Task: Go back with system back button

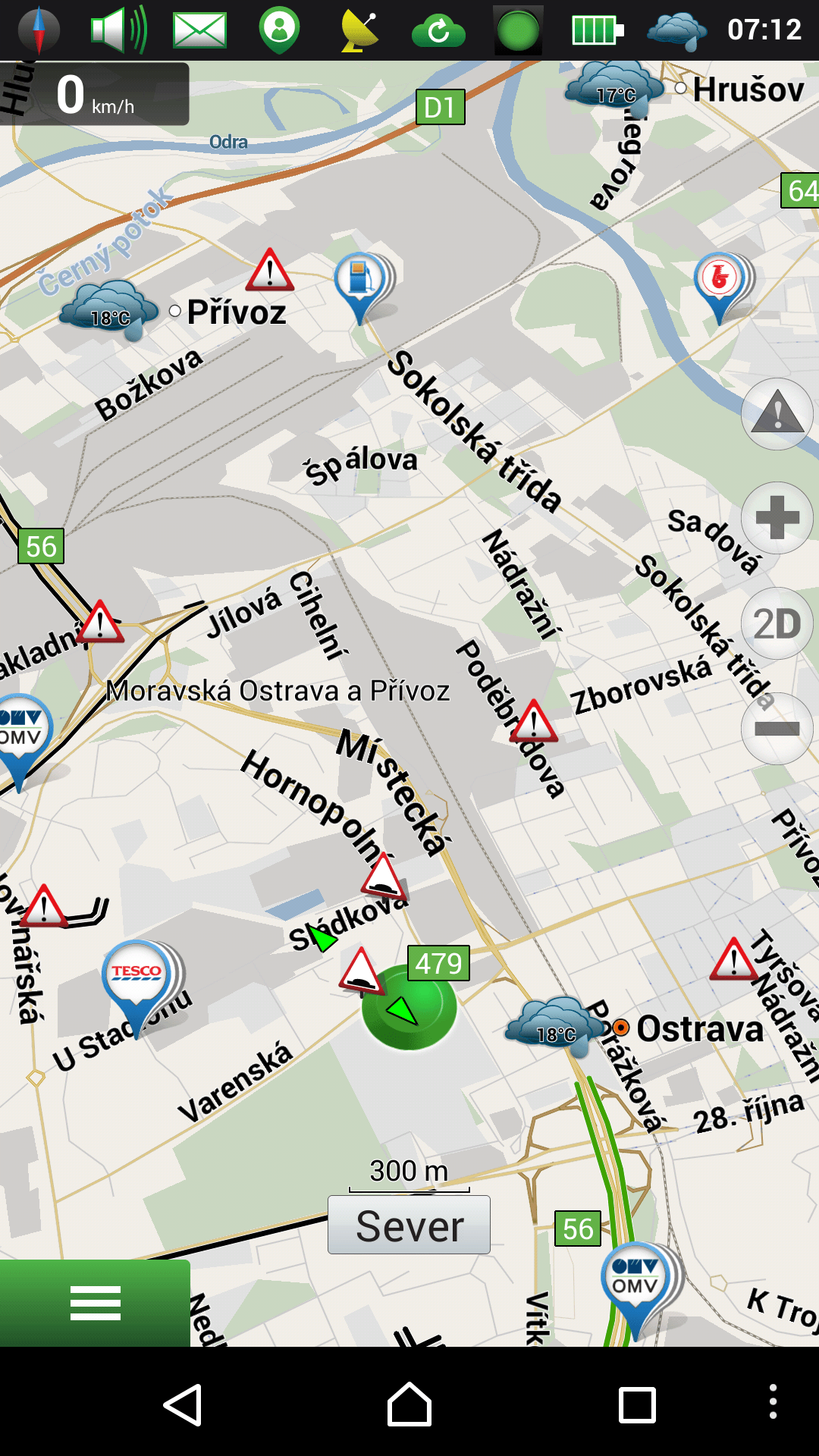Action: tap(183, 1405)
